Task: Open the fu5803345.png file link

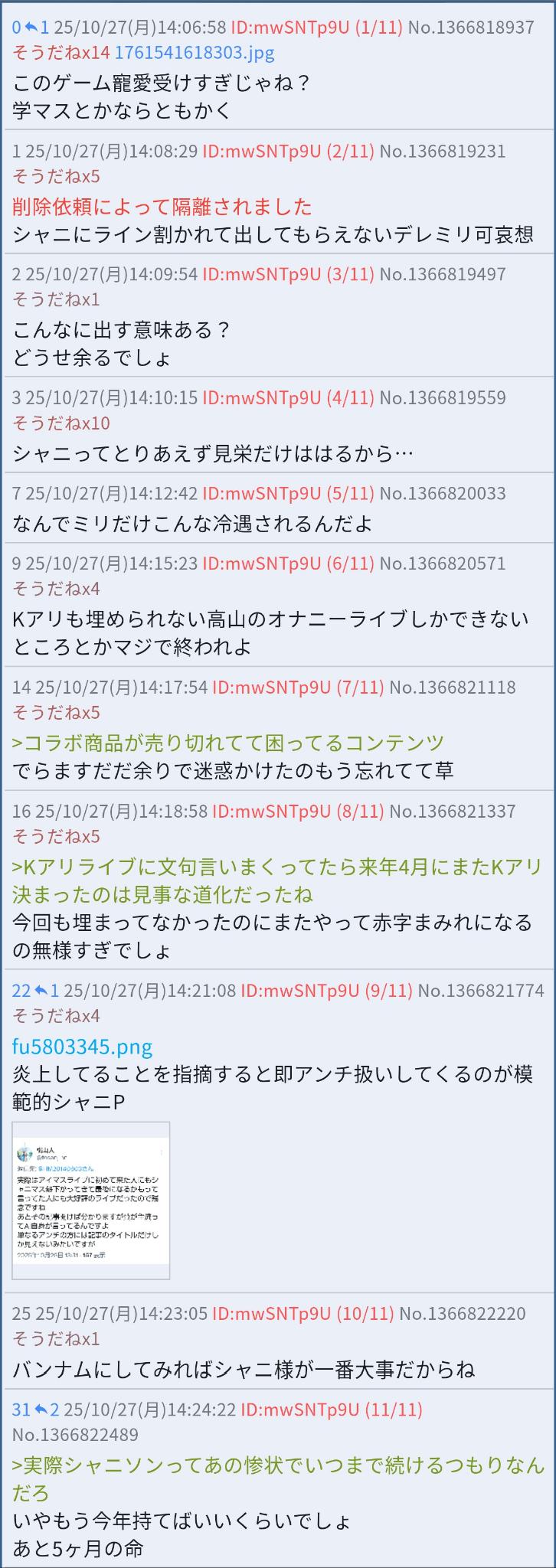Action: click(82, 1046)
